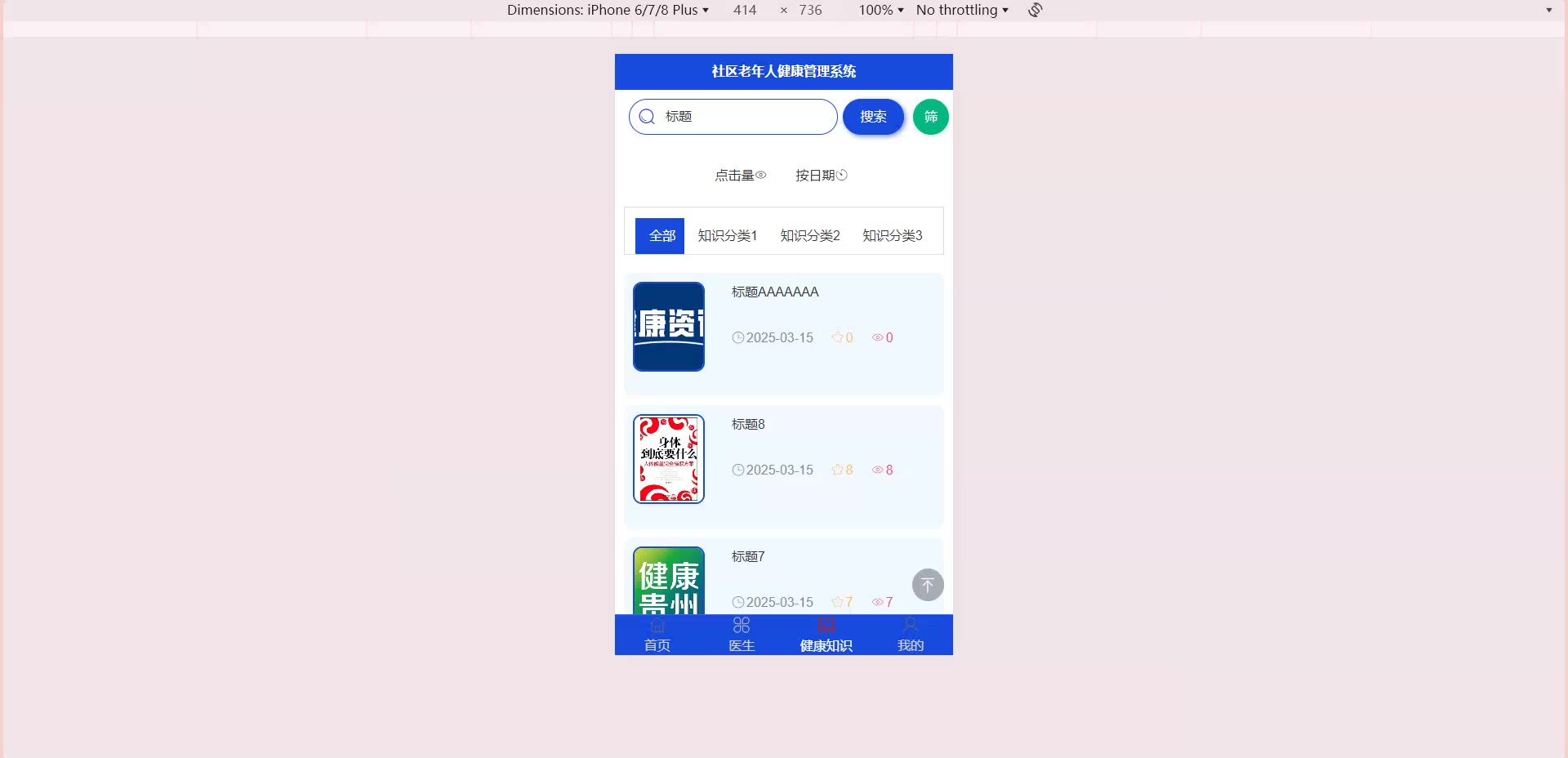Switch to 知识分类2 tab
The height and width of the screenshot is (758, 1568).
tap(809, 236)
